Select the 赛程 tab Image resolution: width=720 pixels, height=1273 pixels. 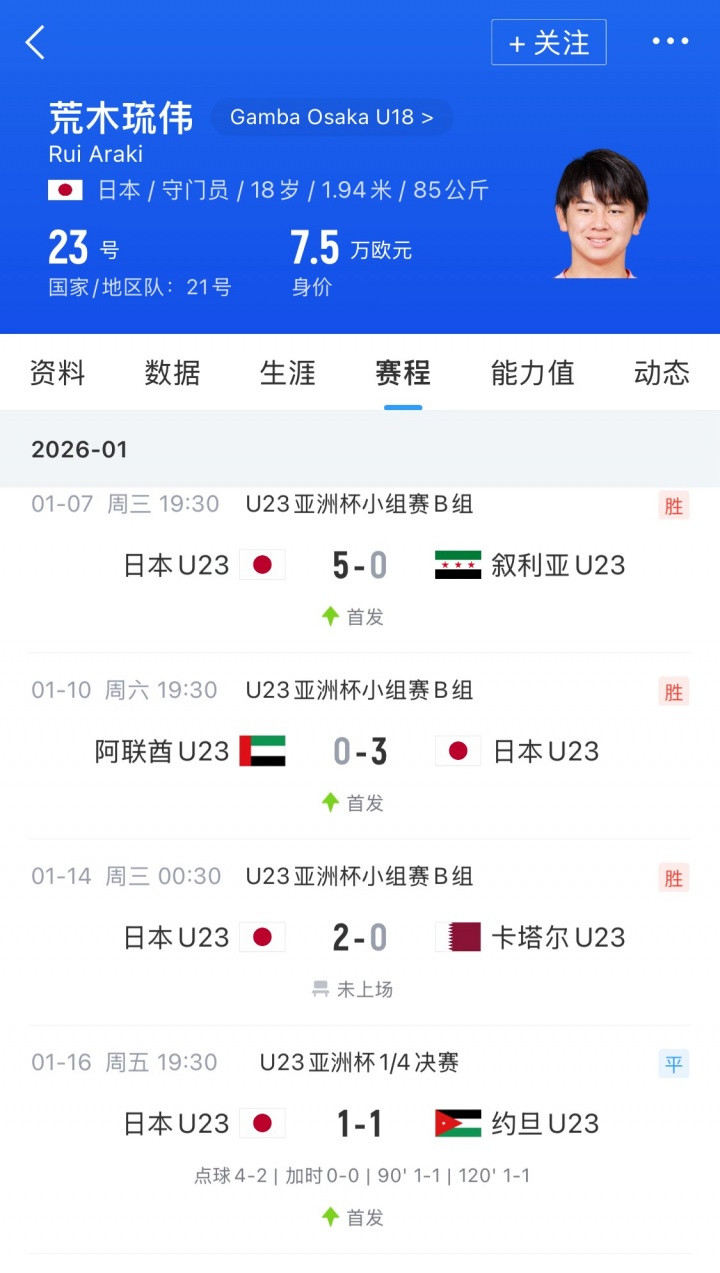[403, 373]
